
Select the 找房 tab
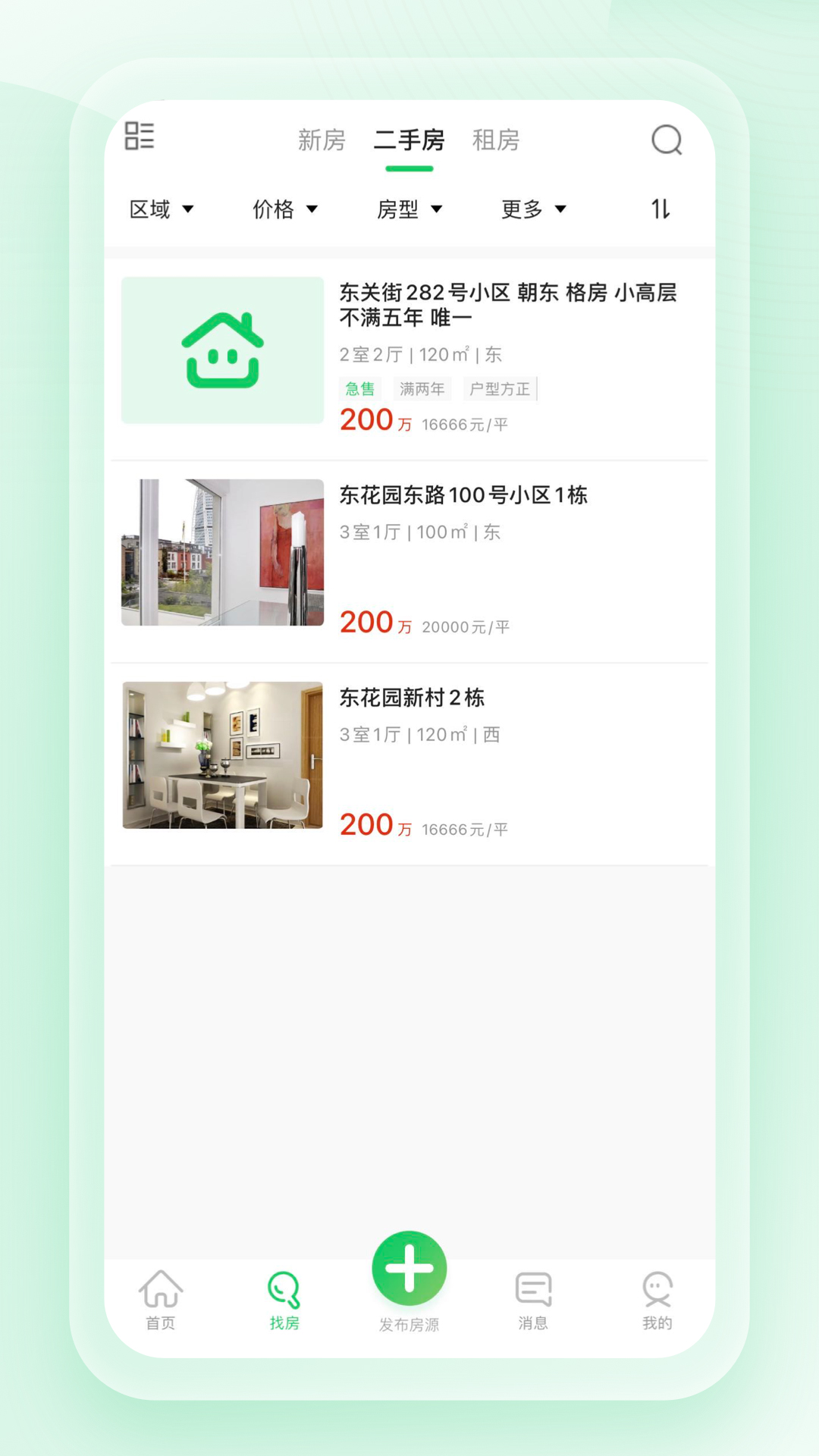point(284,1300)
